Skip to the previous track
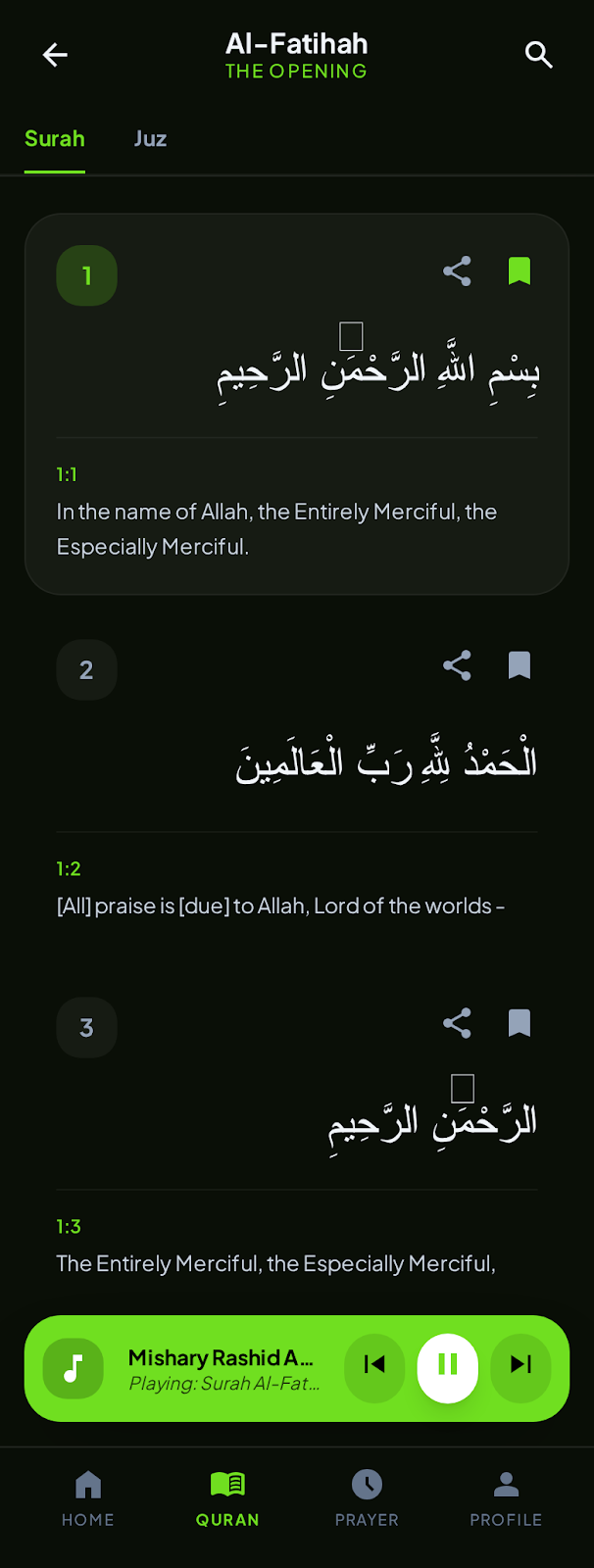The width and height of the screenshot is (594, 1568). click(374, 1365)
